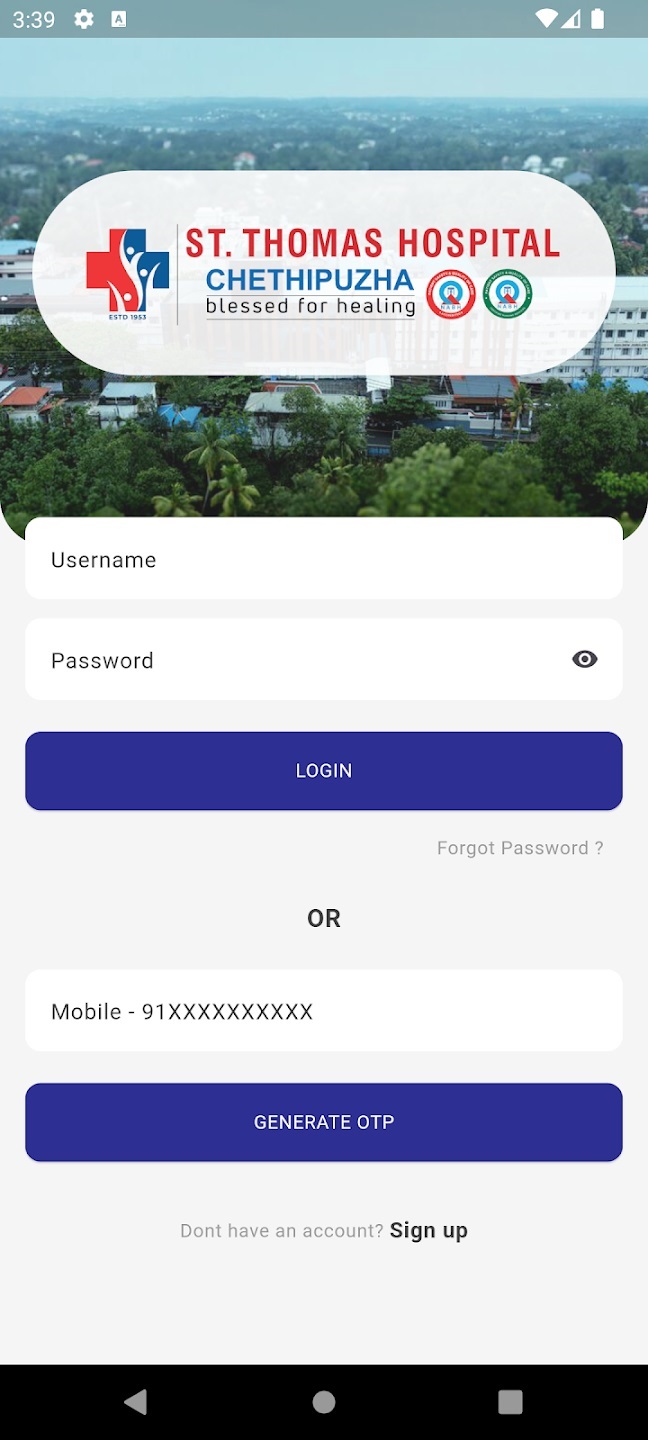Screen dimensions: 648x1440
Task: Open Forgot Password link
Action: [x=520, y=848]
